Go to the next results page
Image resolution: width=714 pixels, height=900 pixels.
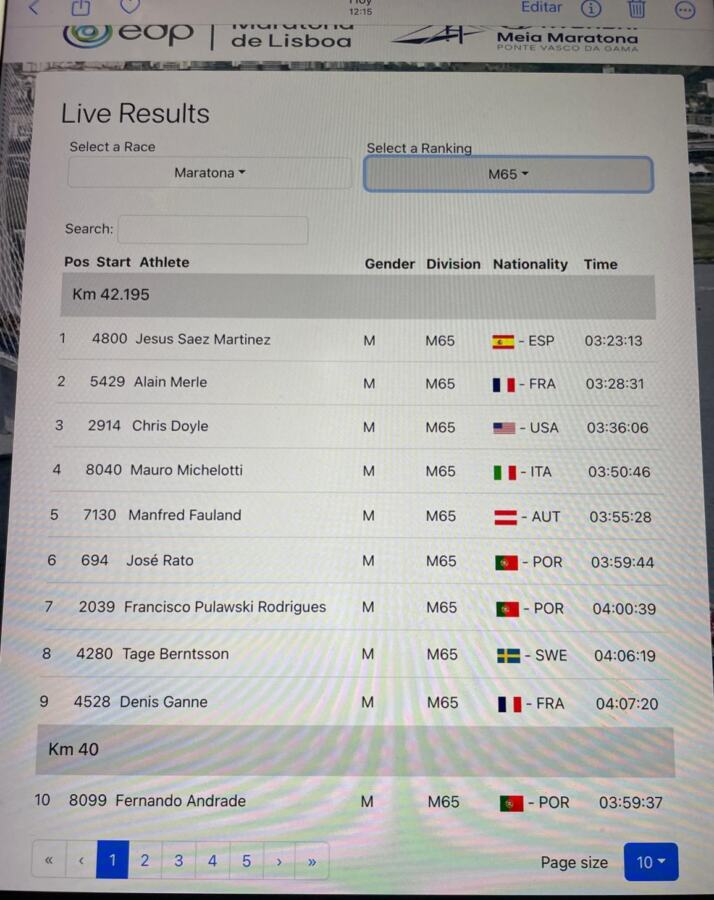[x=279, y=861]
